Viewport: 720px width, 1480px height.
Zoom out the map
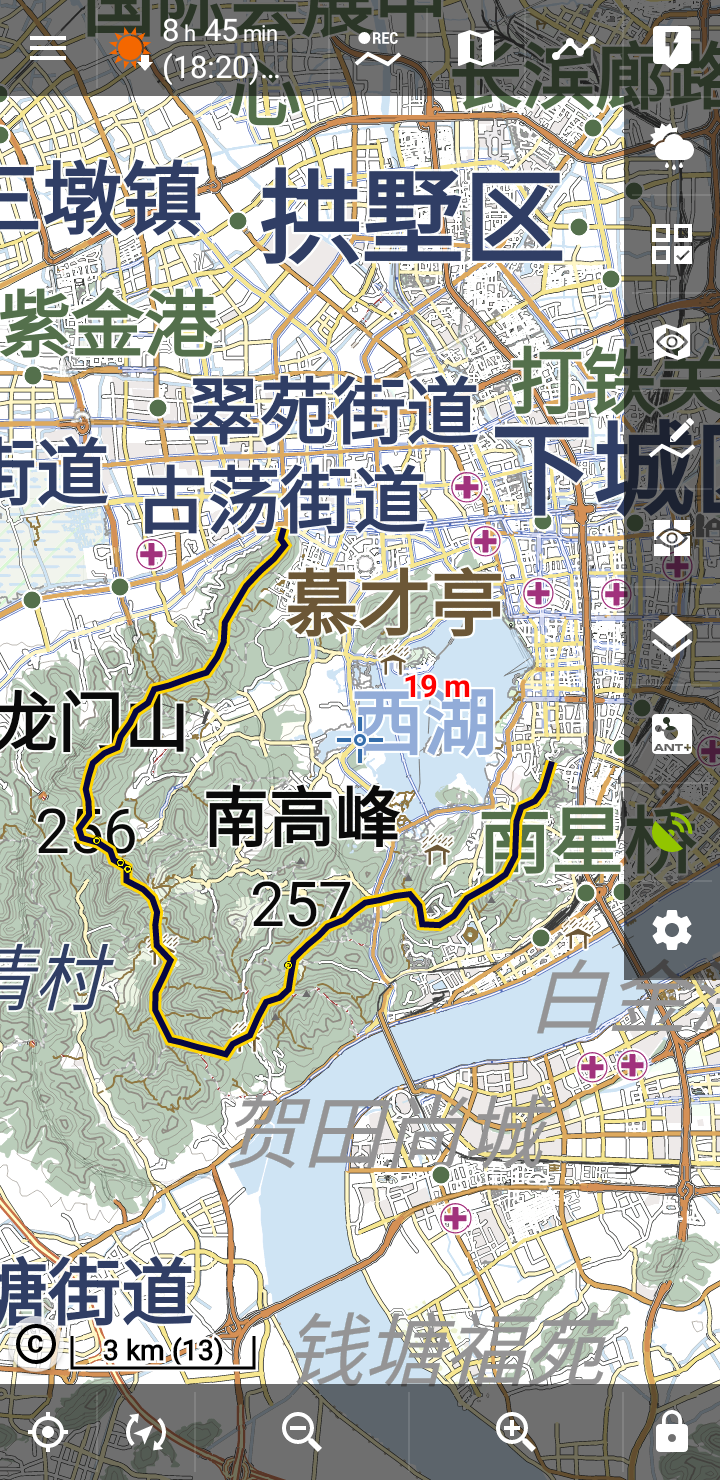point(300,1432)
